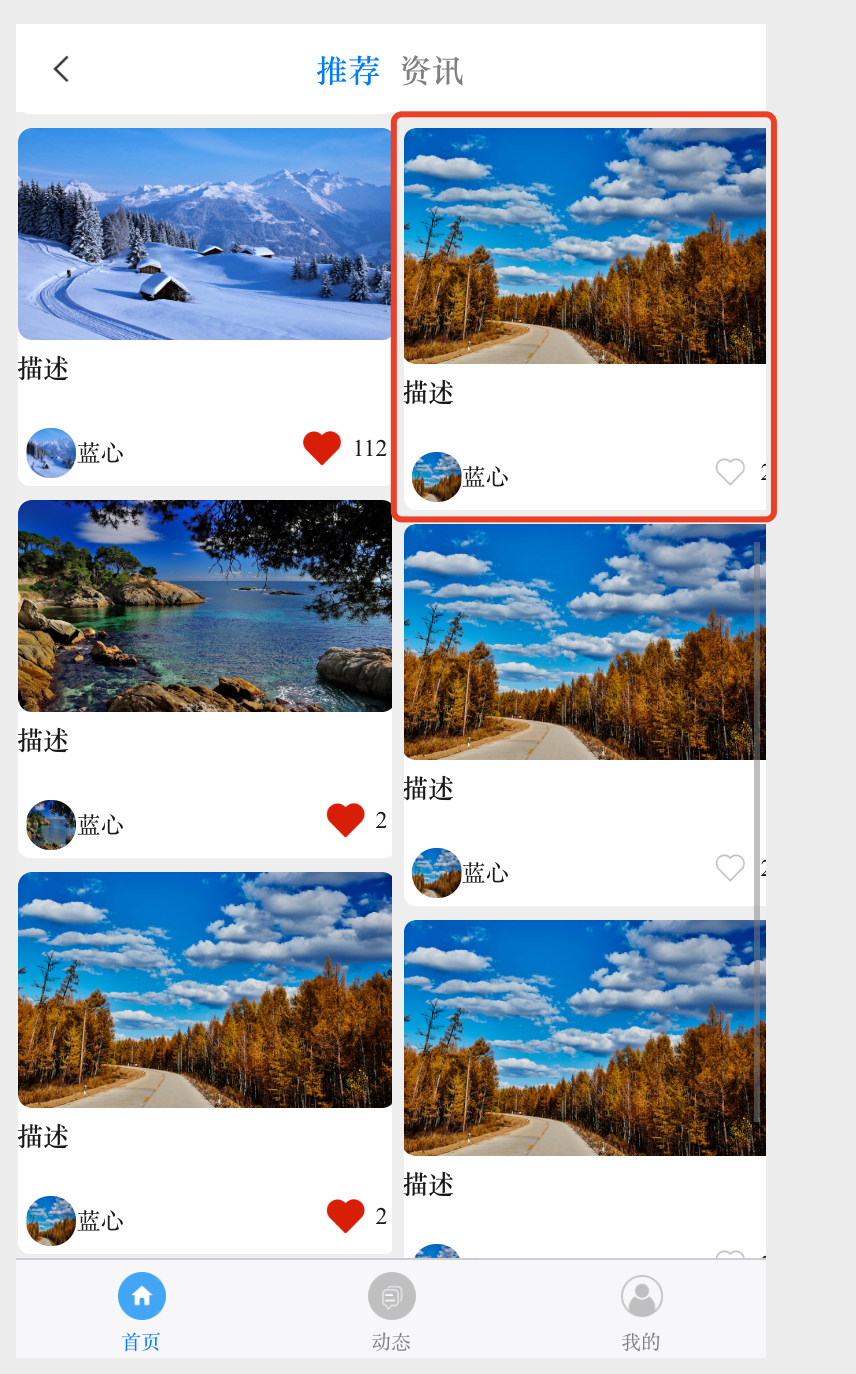Viewport: 856px width, 1374px height.
Task: Open the seaside rocks photo post
Action: coord(205,606)
